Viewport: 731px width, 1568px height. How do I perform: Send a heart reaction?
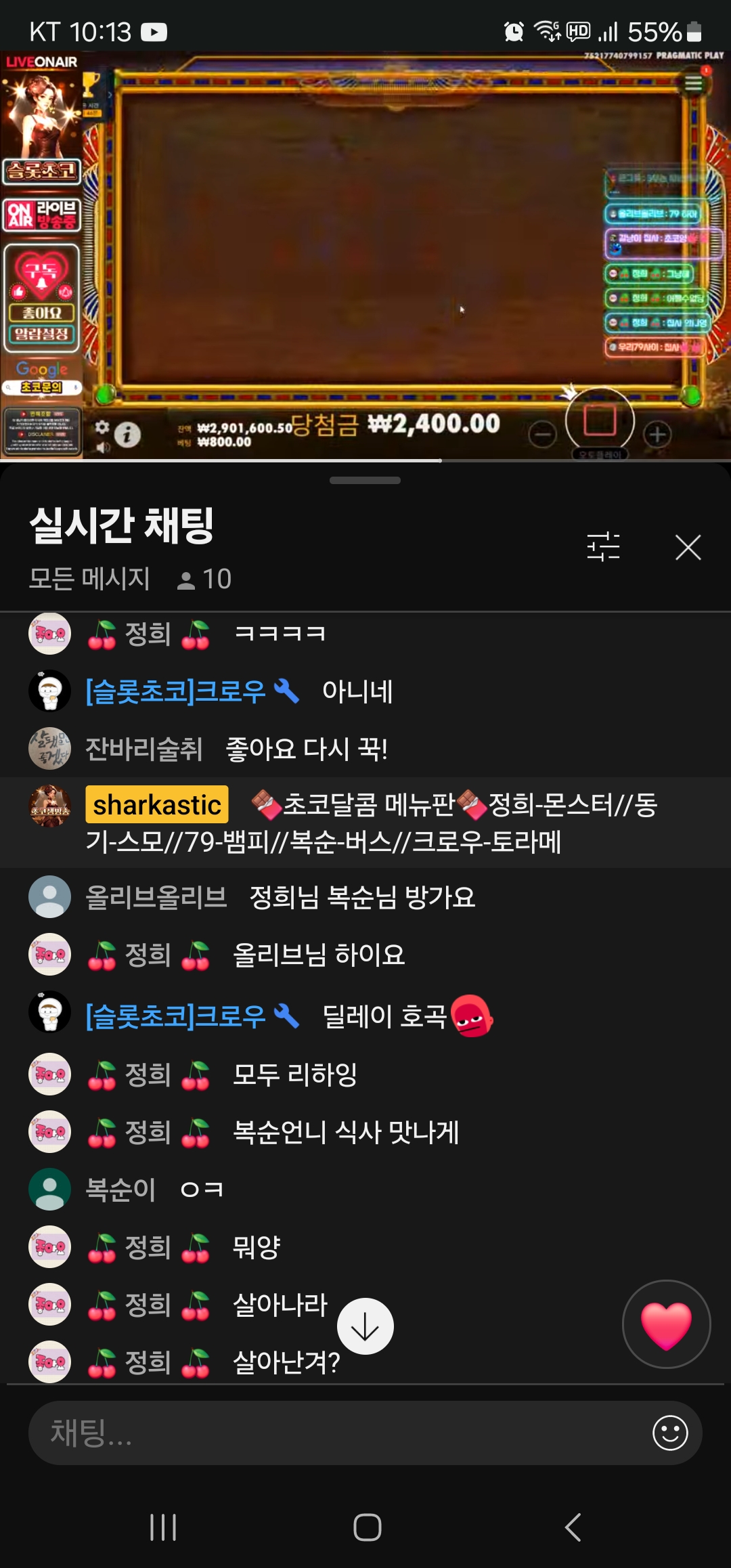click(666, 1324)
